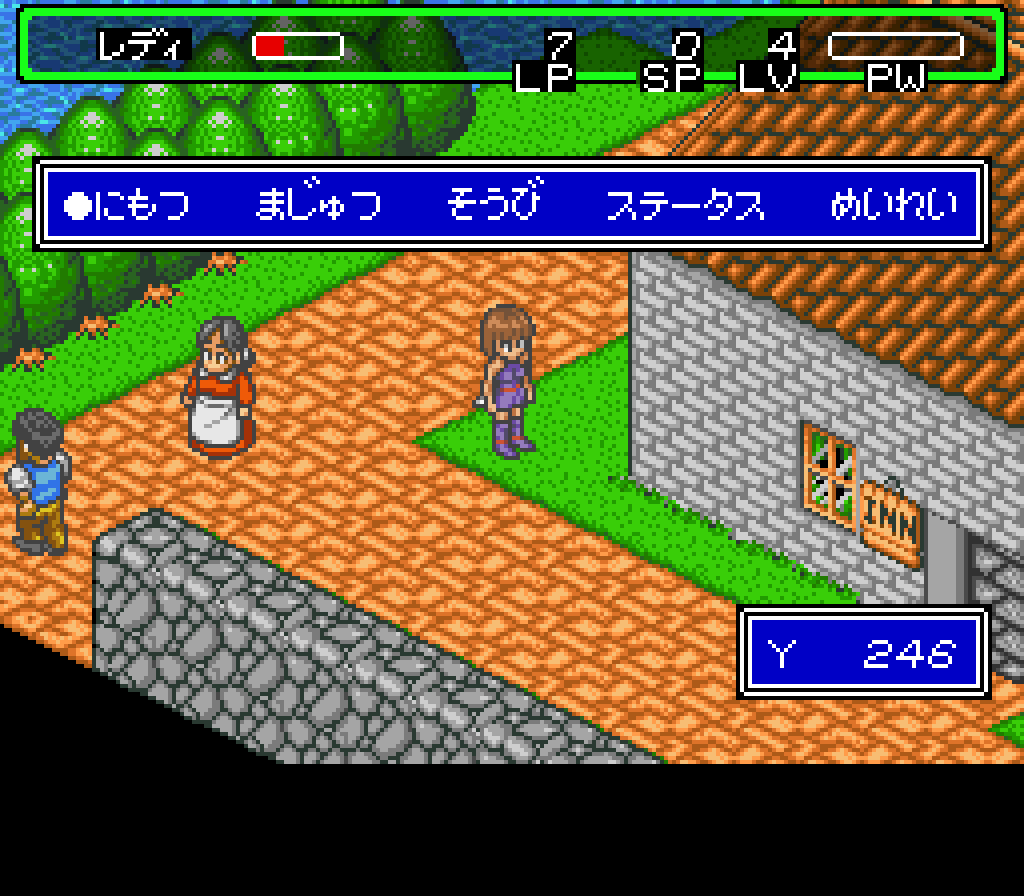Open the ステータス status screen

686,205
